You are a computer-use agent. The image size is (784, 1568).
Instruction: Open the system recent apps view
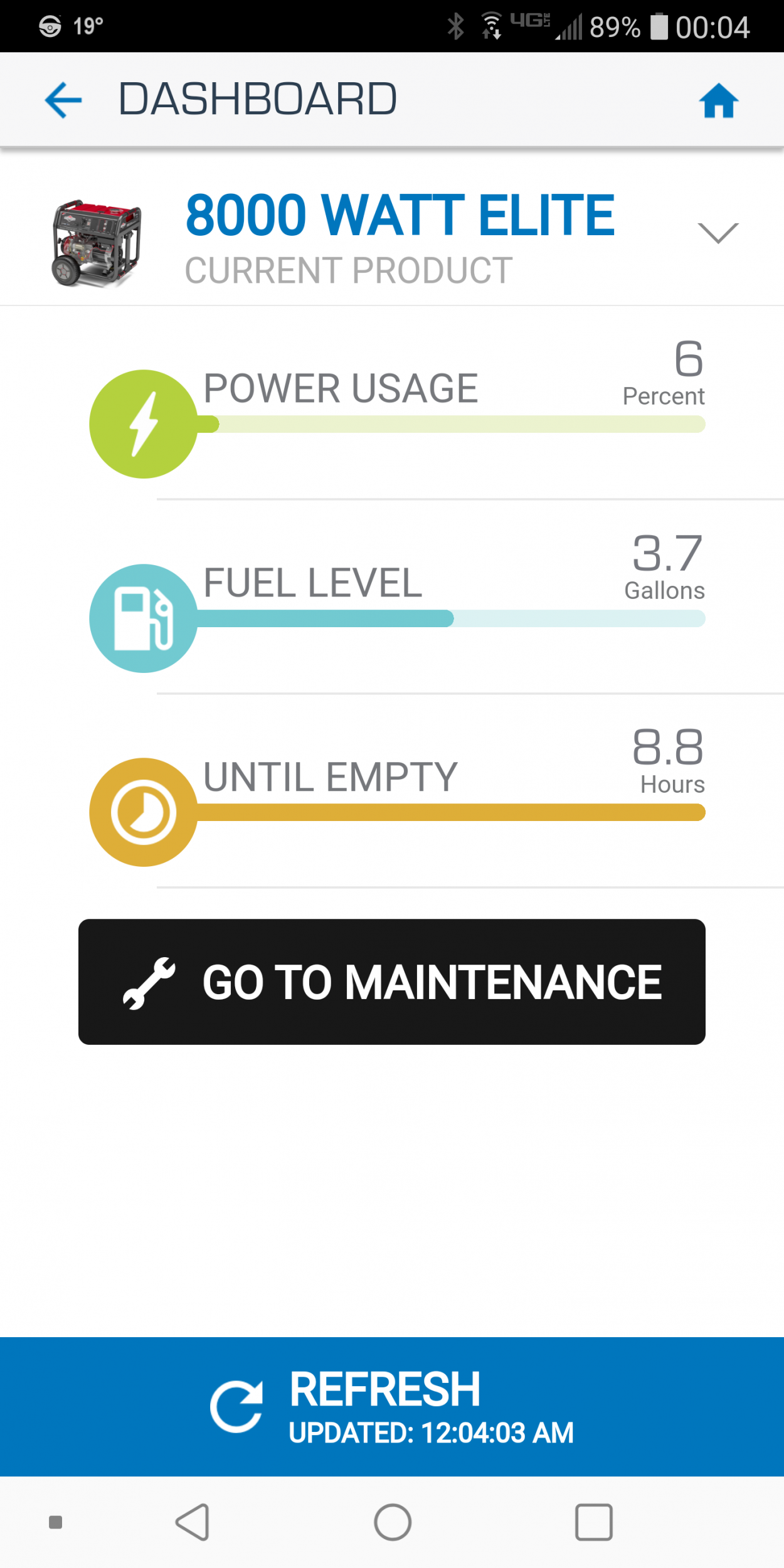tap(593, 1522)
